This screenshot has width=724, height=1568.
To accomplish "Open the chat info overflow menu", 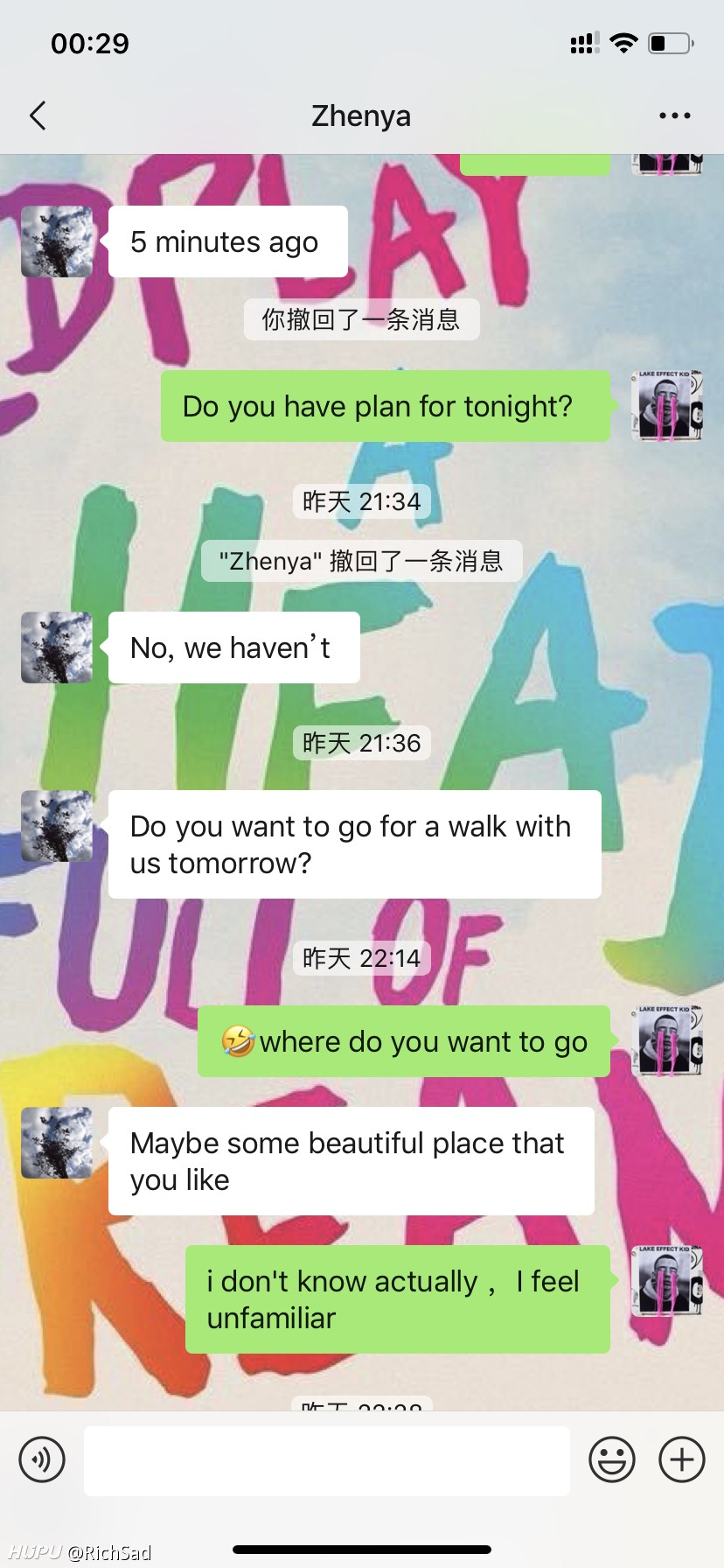I will (675, 115).
